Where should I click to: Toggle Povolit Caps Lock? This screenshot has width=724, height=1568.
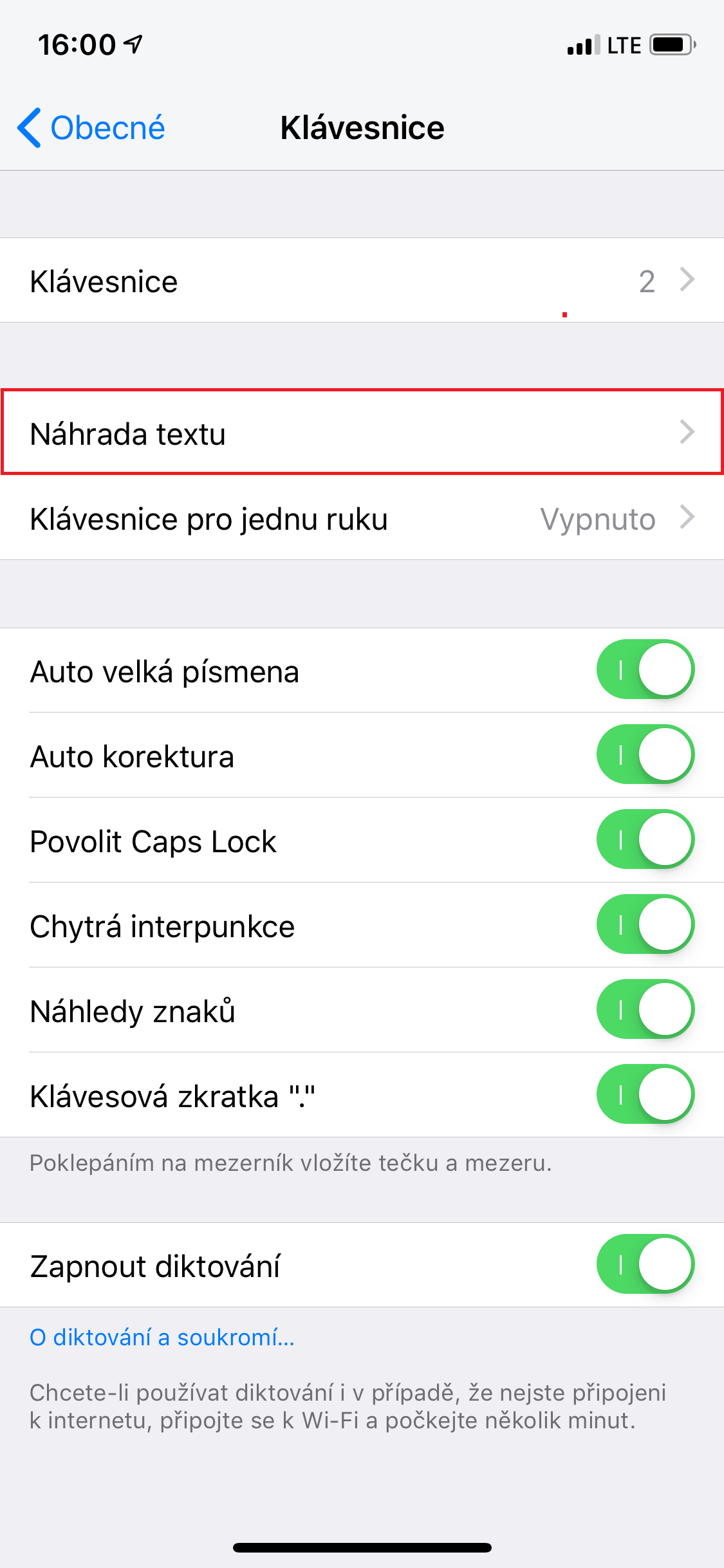click(x=645, y=839)
